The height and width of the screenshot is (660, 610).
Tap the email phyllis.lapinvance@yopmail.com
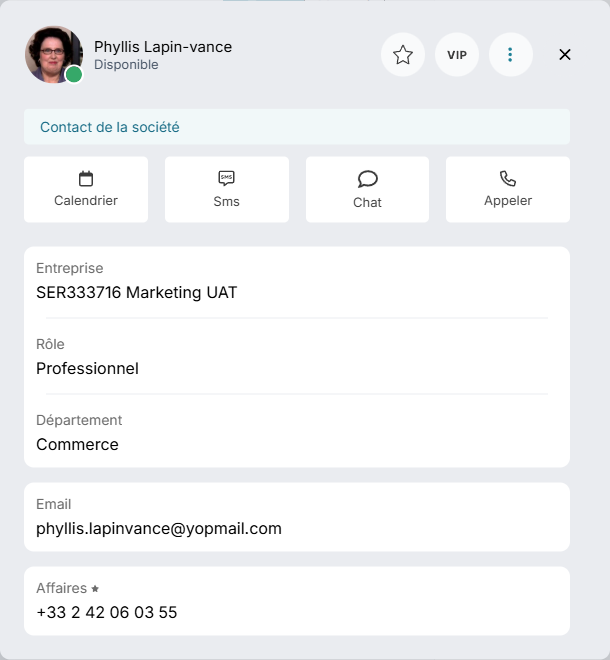click(159, 528)
